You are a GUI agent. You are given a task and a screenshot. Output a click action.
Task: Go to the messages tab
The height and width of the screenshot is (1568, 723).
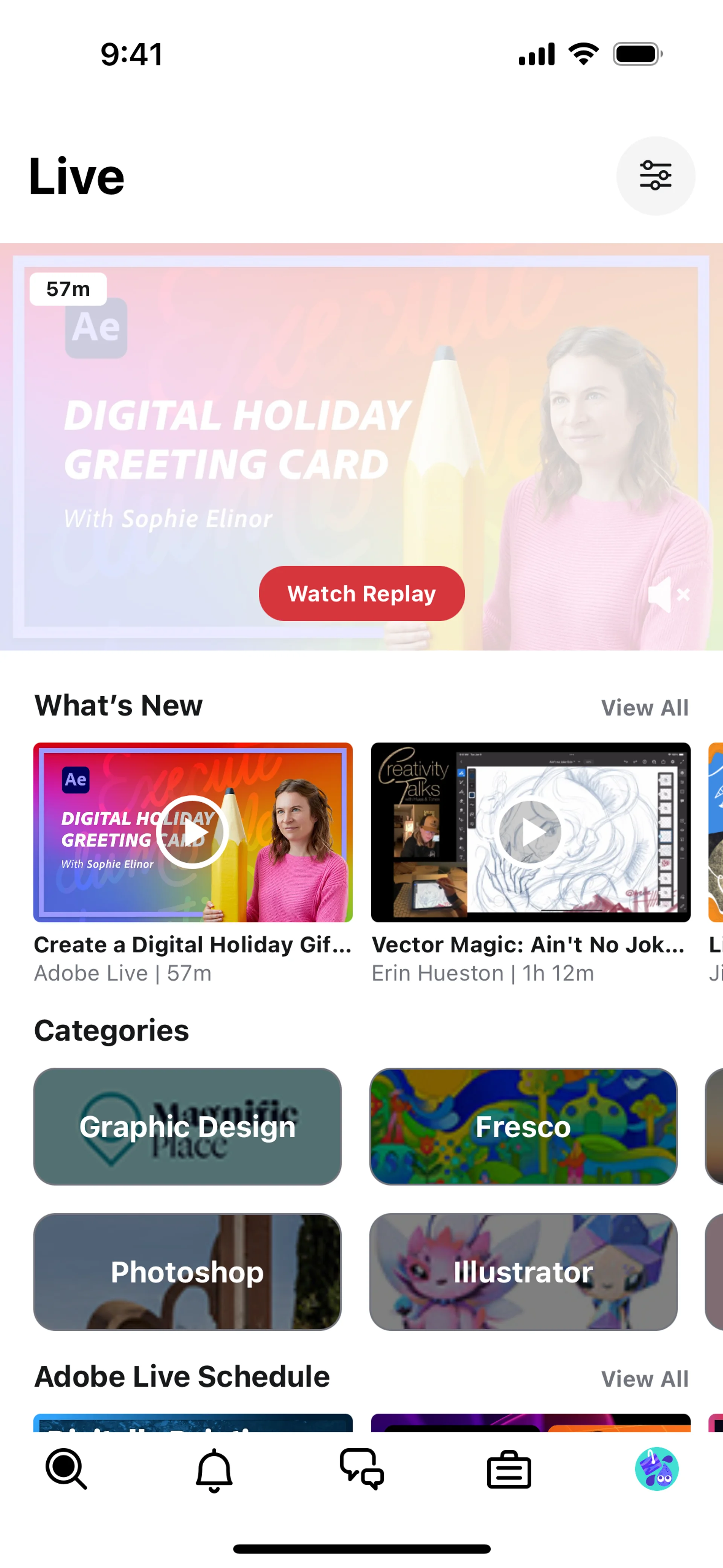point(361,1469)
